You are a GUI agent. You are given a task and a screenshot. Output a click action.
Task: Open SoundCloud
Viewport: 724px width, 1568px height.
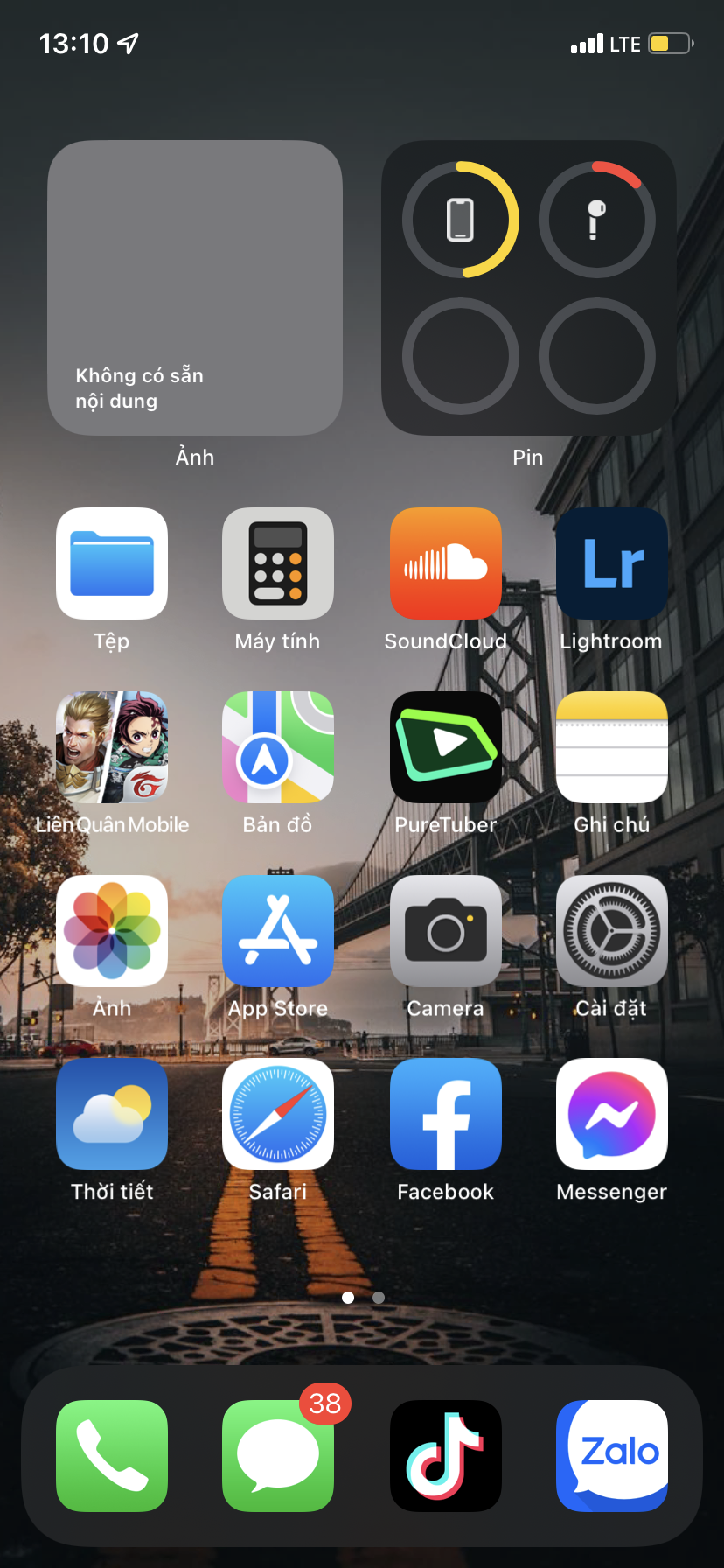(x=446, y=563)
